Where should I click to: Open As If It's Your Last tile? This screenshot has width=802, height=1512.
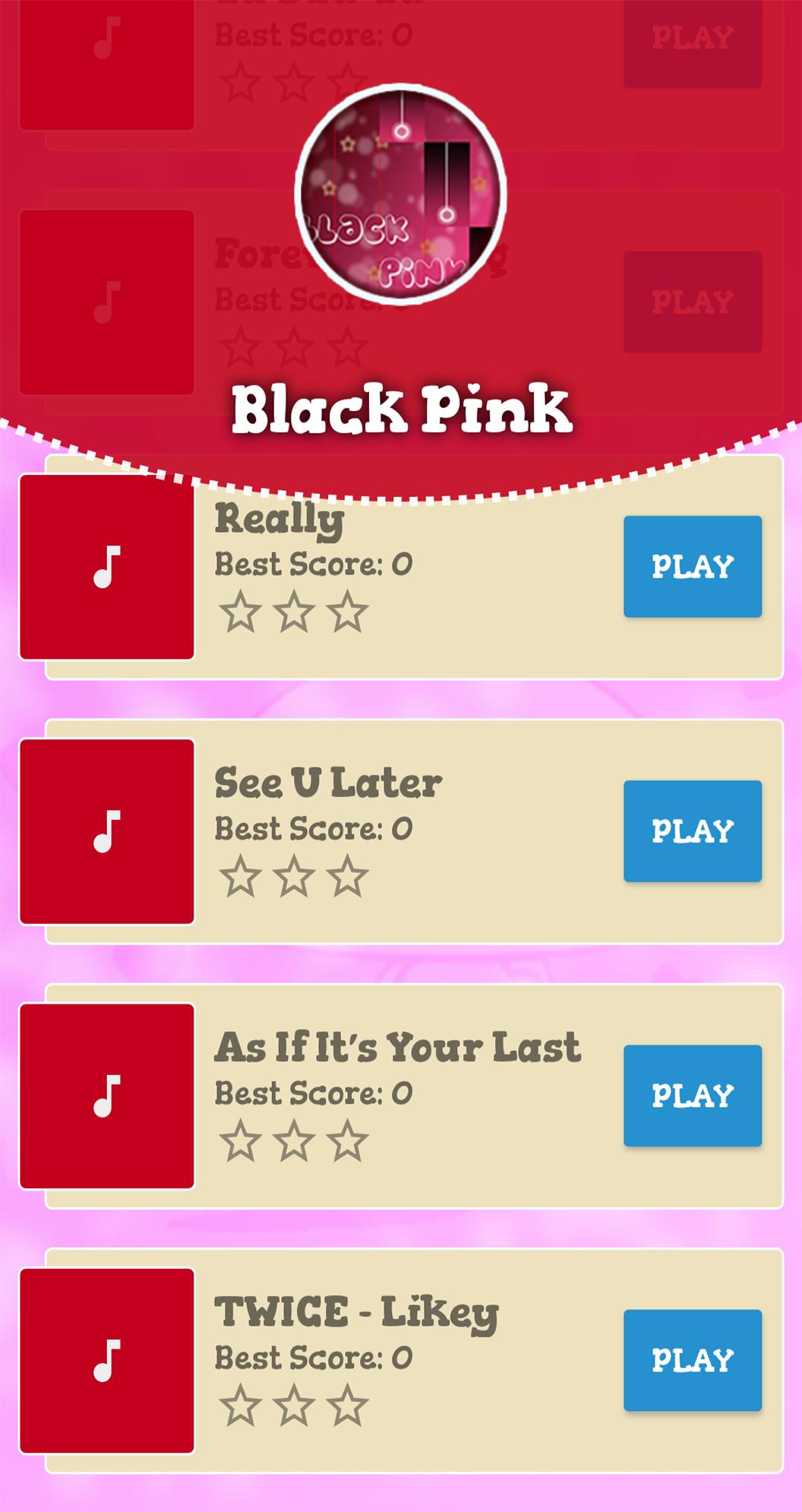pos(106,1096)
